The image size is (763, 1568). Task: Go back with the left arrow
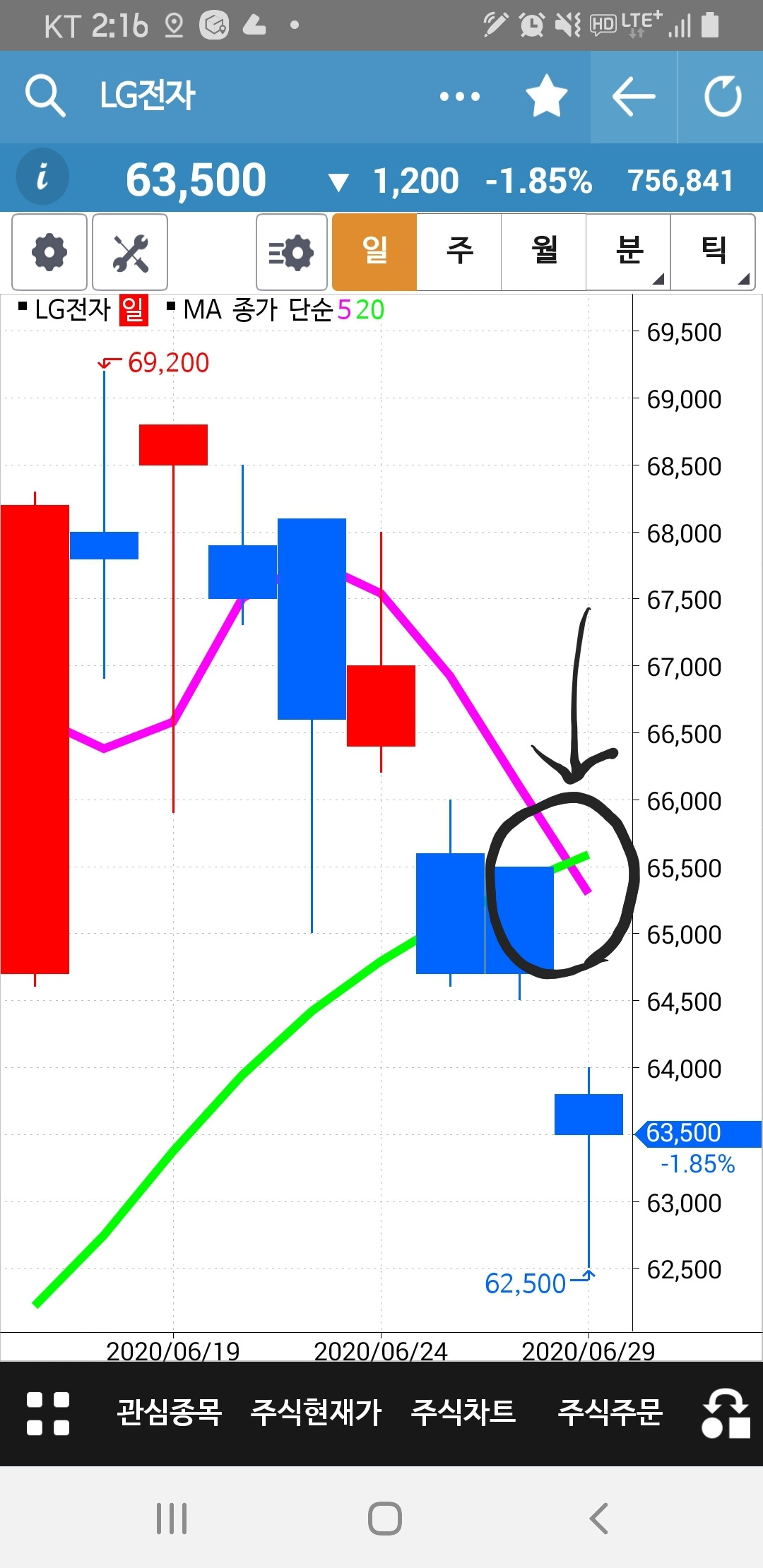(634, 97)
